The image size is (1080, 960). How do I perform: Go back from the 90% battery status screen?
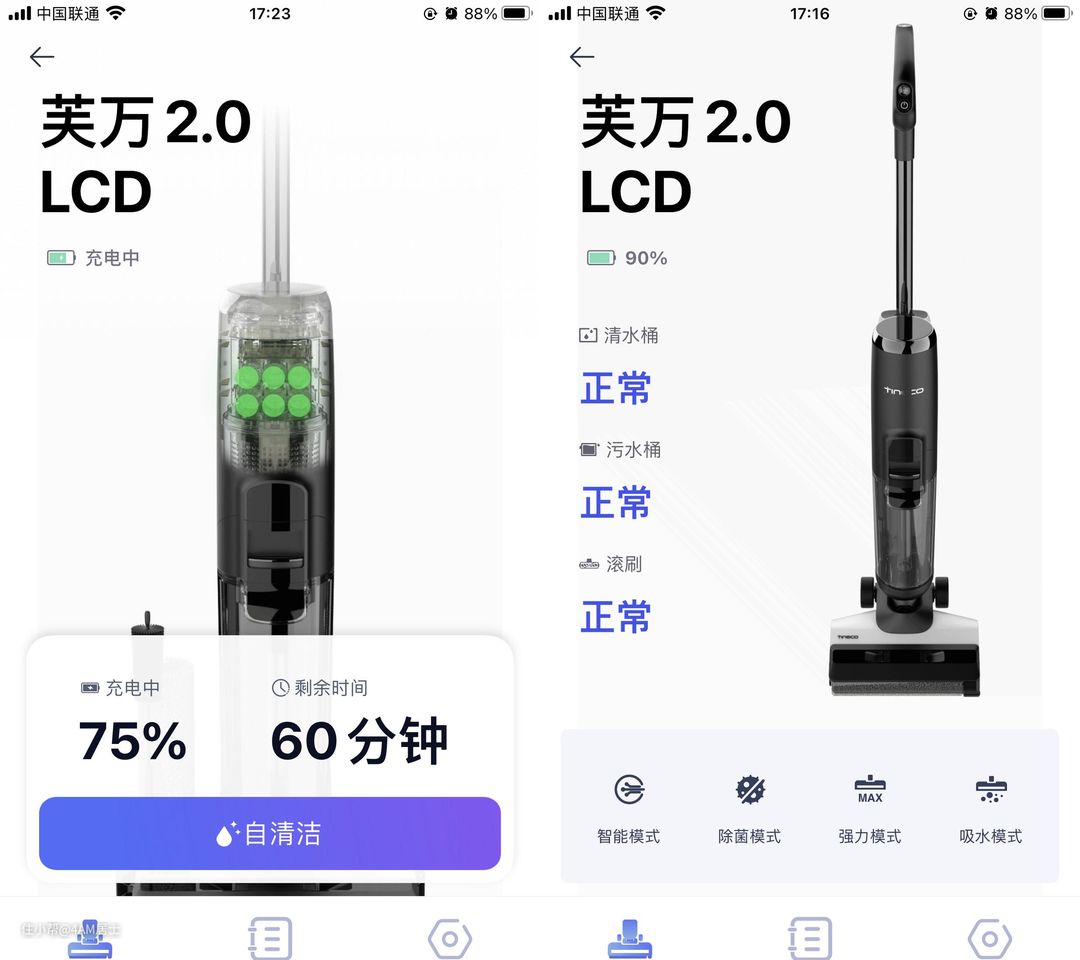[x=582, y=57]
